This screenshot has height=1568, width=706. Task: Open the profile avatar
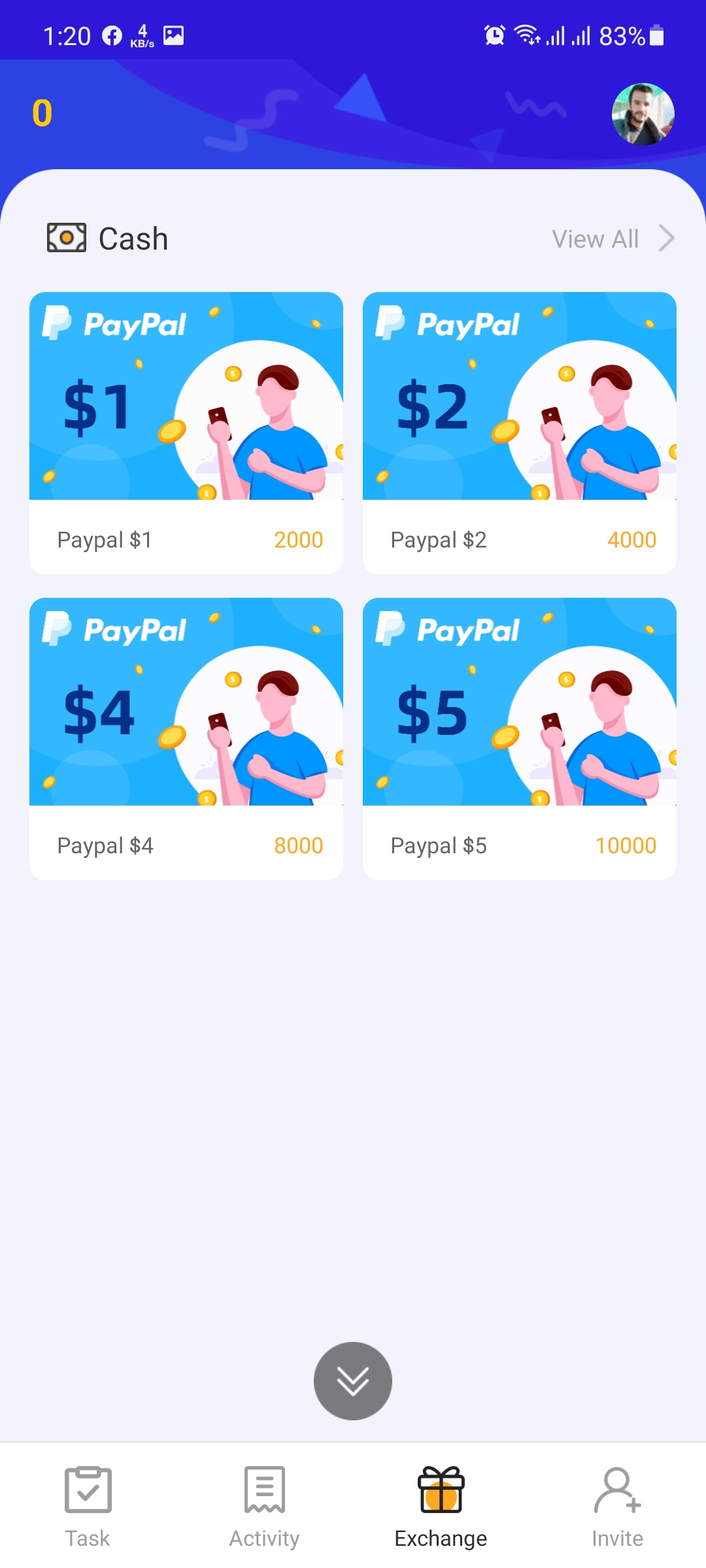643,114
